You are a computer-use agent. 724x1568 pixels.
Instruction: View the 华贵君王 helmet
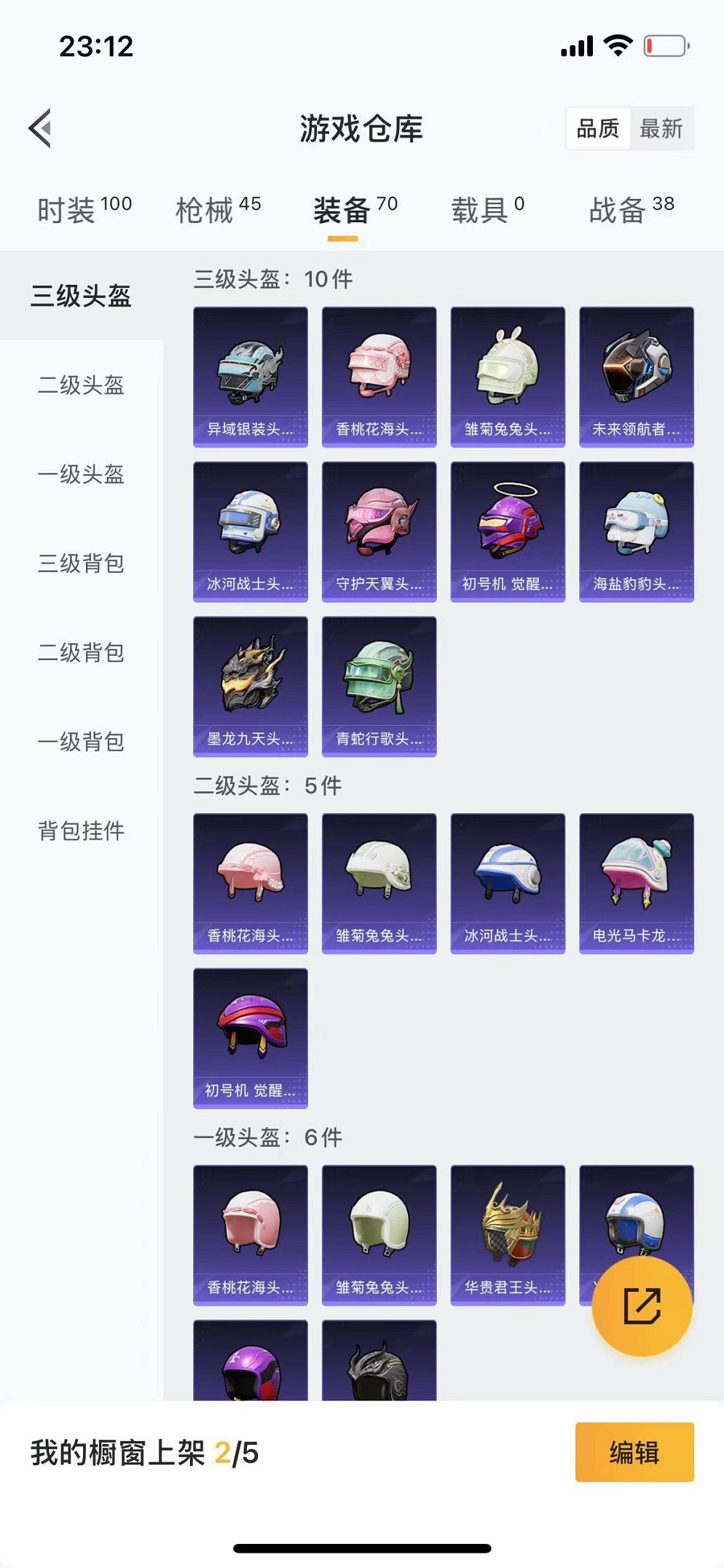[508, 1235]
